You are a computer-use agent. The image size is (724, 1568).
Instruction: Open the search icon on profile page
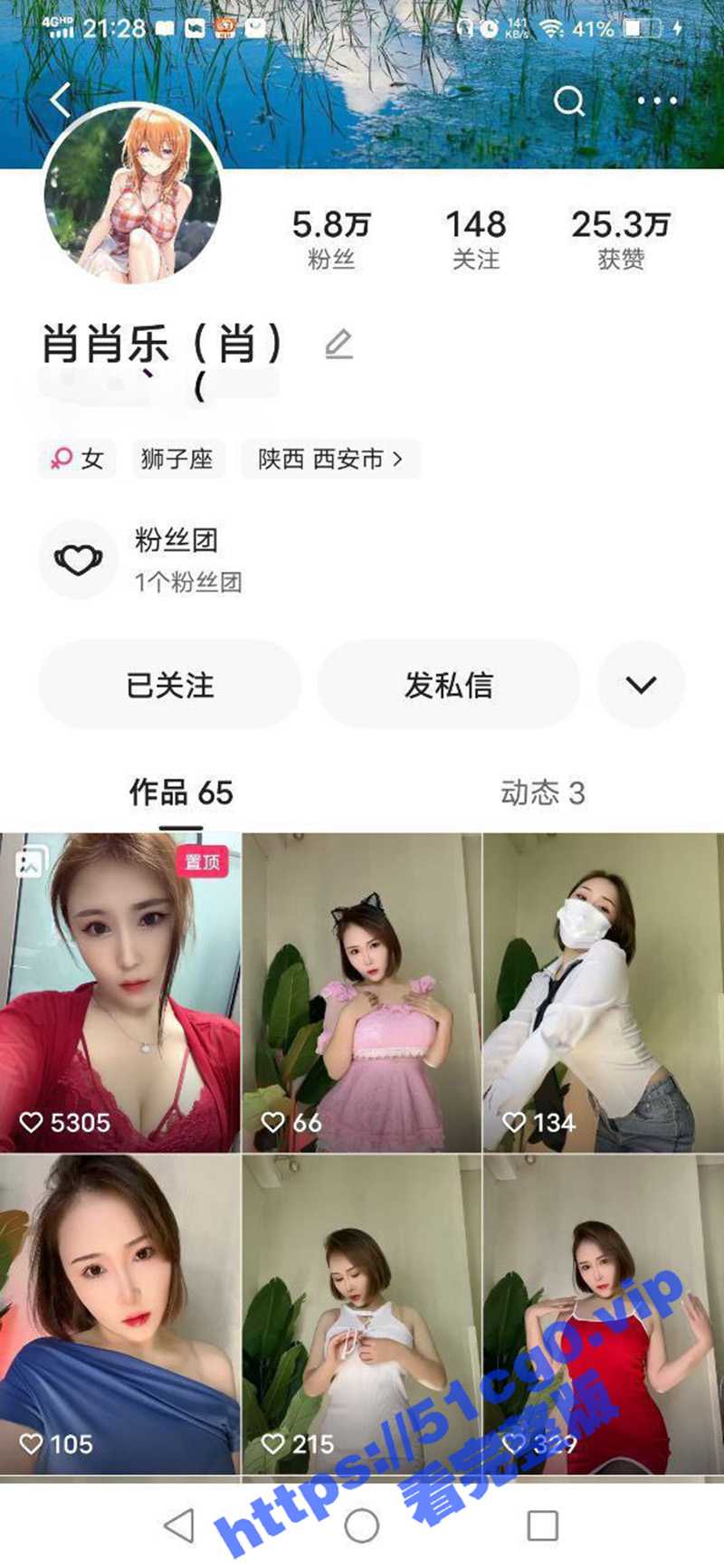point(570,102)
